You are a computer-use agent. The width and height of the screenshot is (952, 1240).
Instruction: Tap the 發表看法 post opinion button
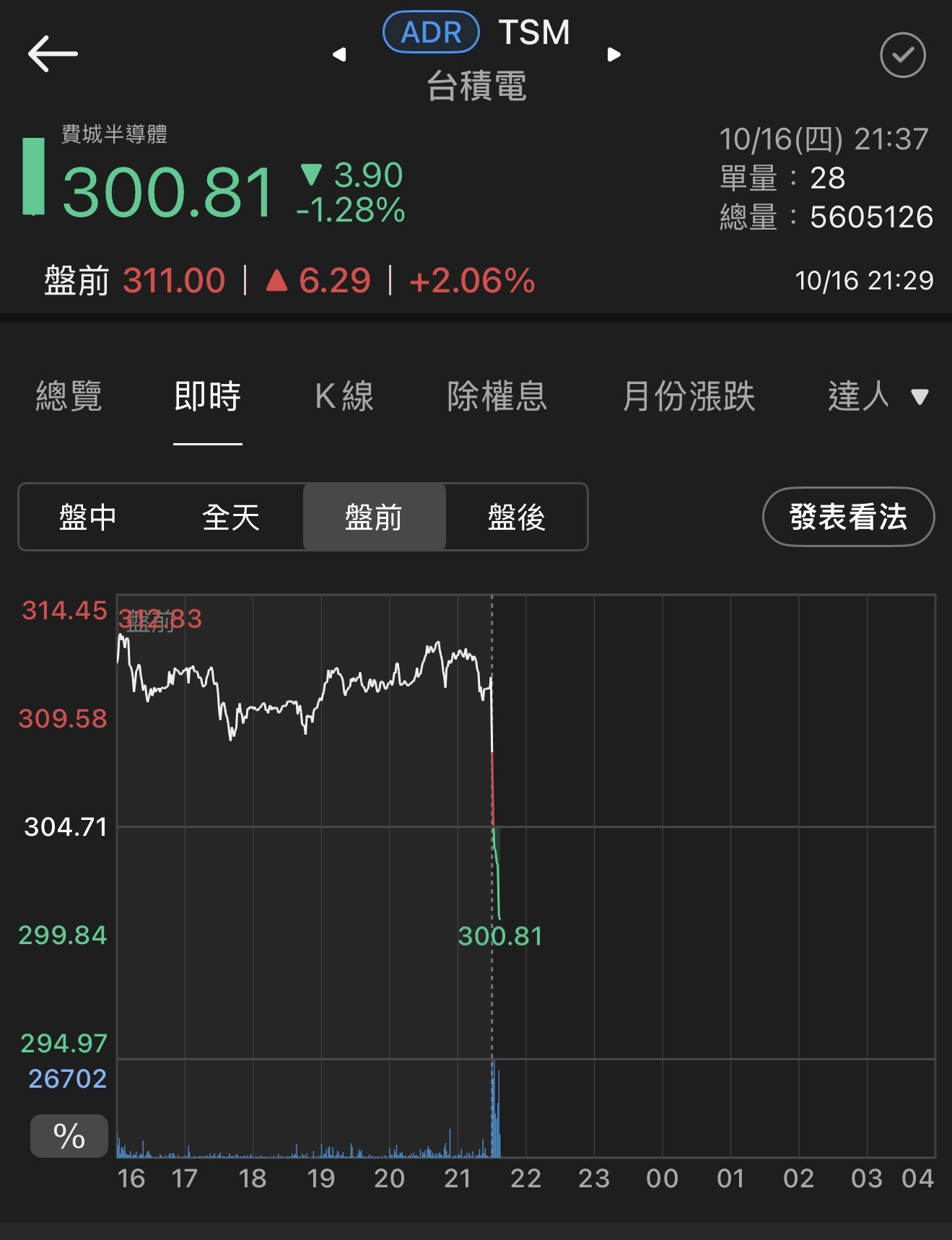[x=848, y=517]
